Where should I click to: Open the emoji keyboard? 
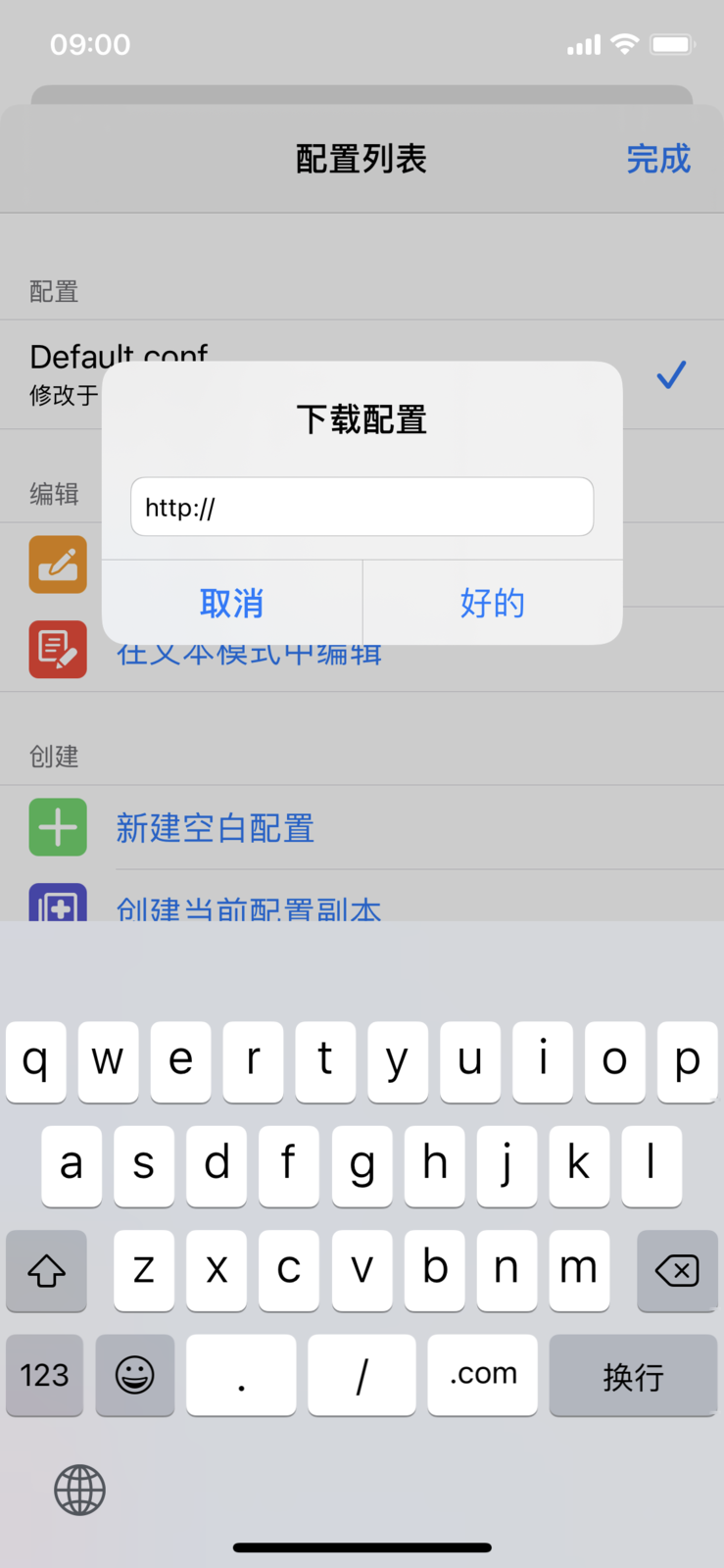[135, 1374]
